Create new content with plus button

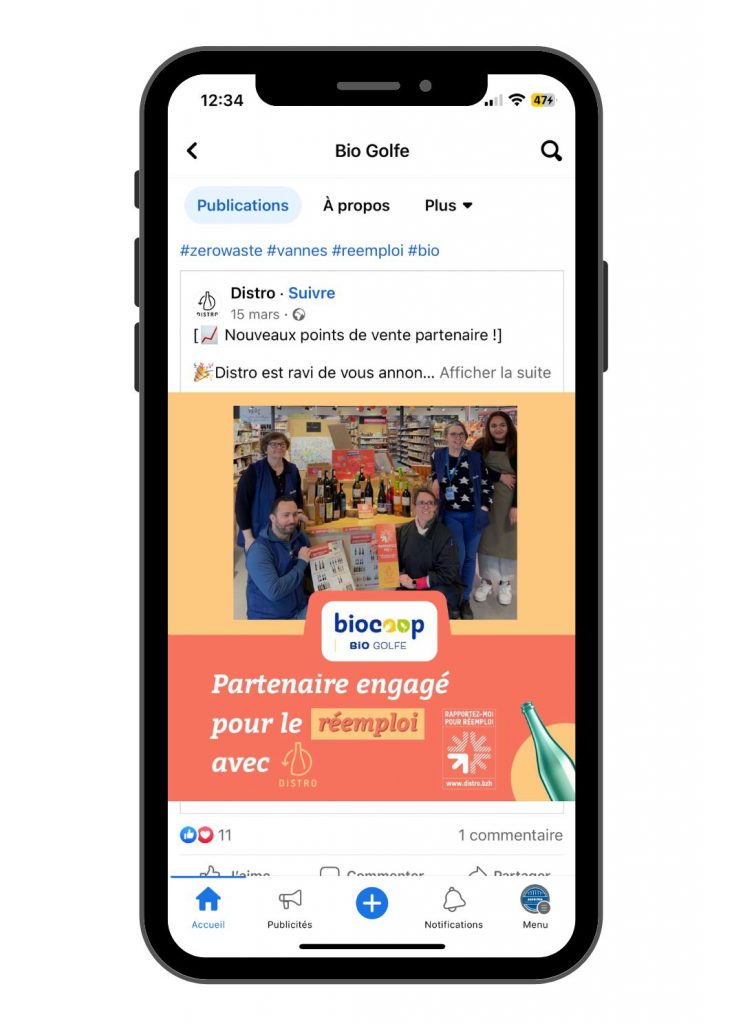pyautogui.click(x=371, y=904)
